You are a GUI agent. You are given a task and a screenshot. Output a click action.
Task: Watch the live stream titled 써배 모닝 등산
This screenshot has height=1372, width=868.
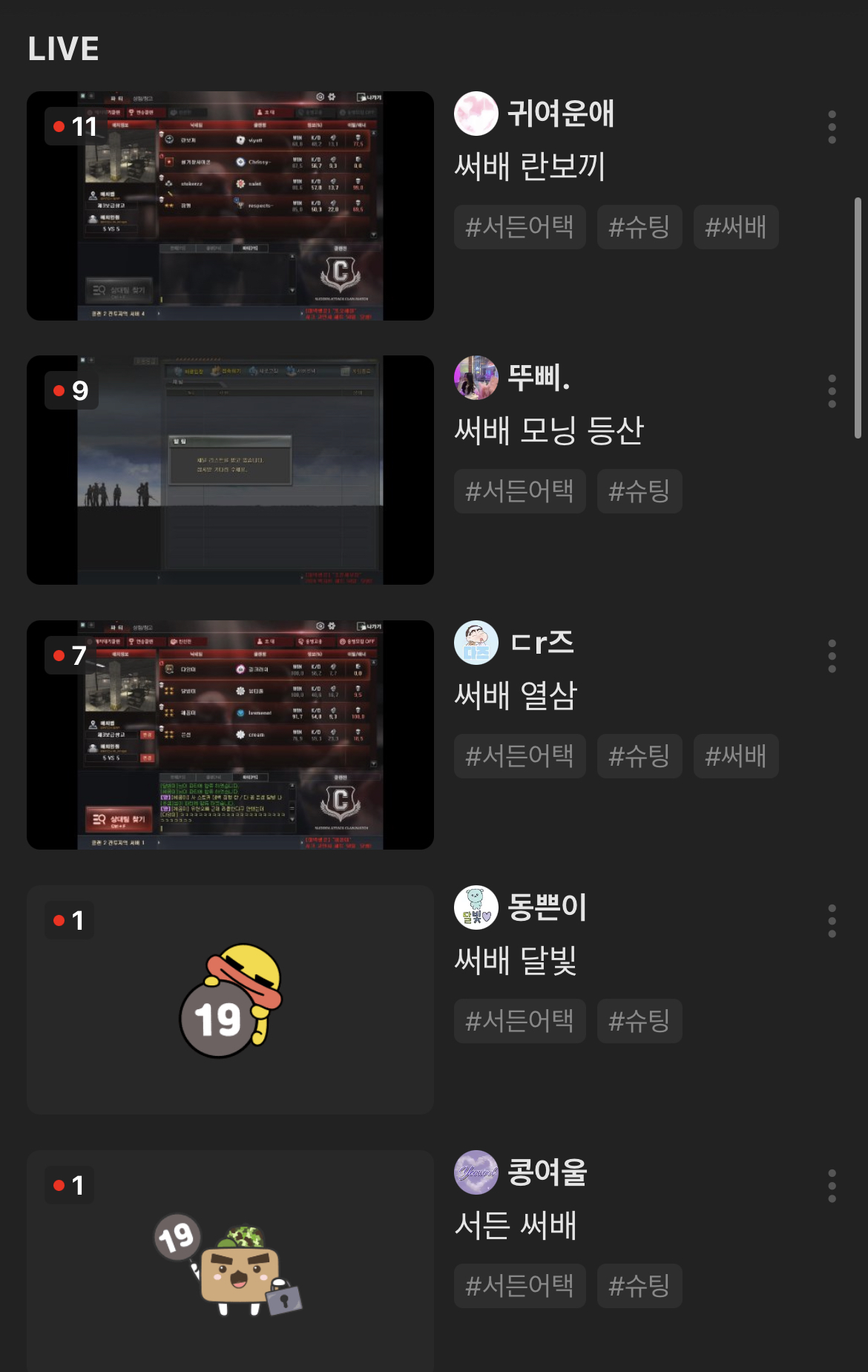[230, 470]
